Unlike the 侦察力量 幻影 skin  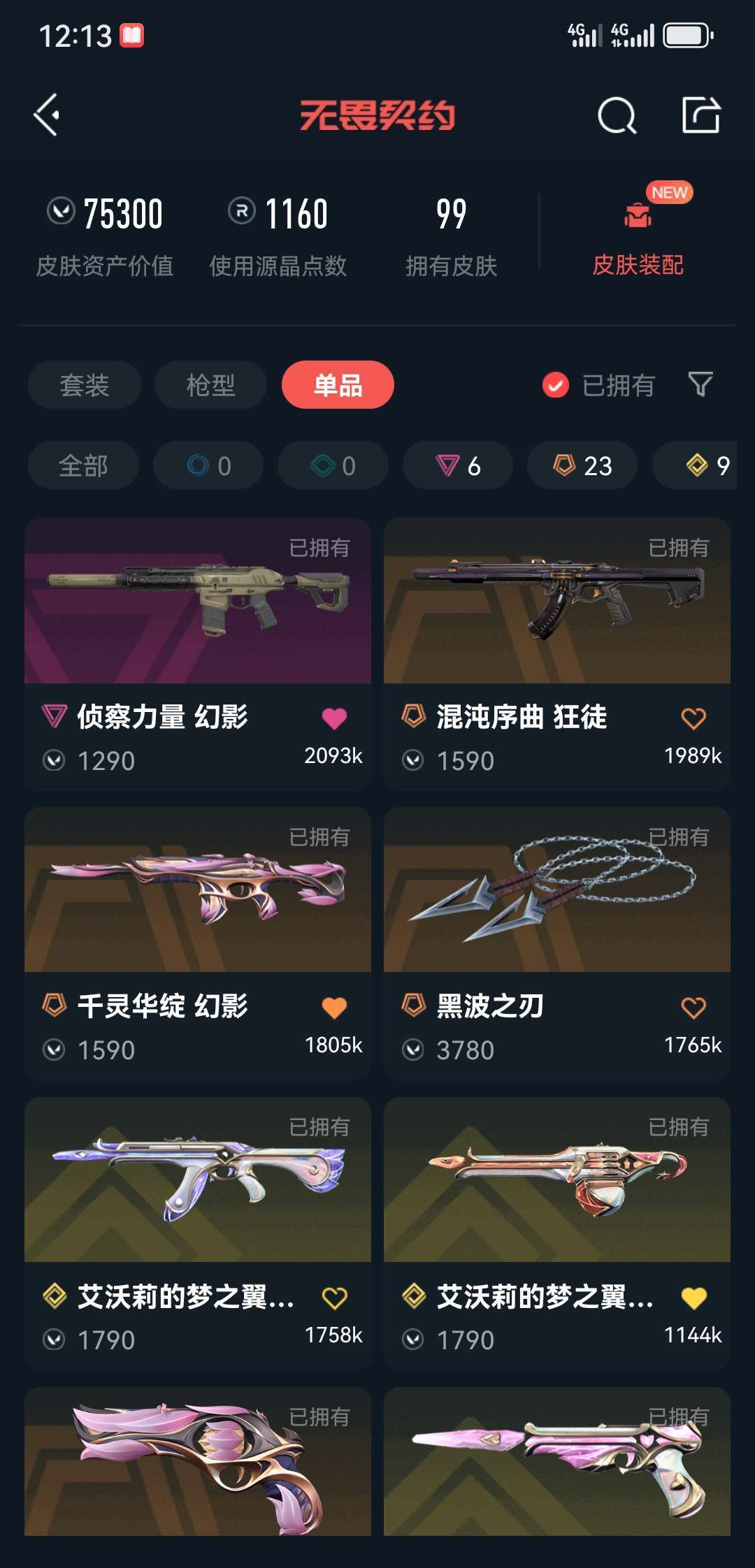(334, 718)
